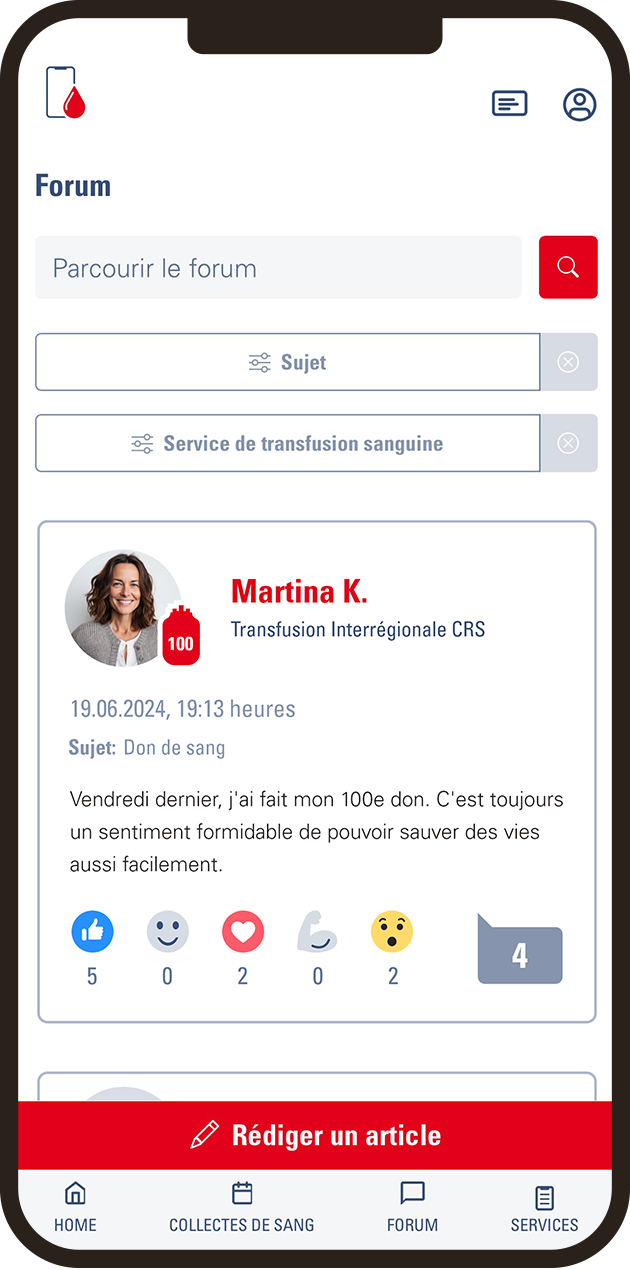
Task: Give a thumbs-up to Martina's post
Action: click(92, 932)
